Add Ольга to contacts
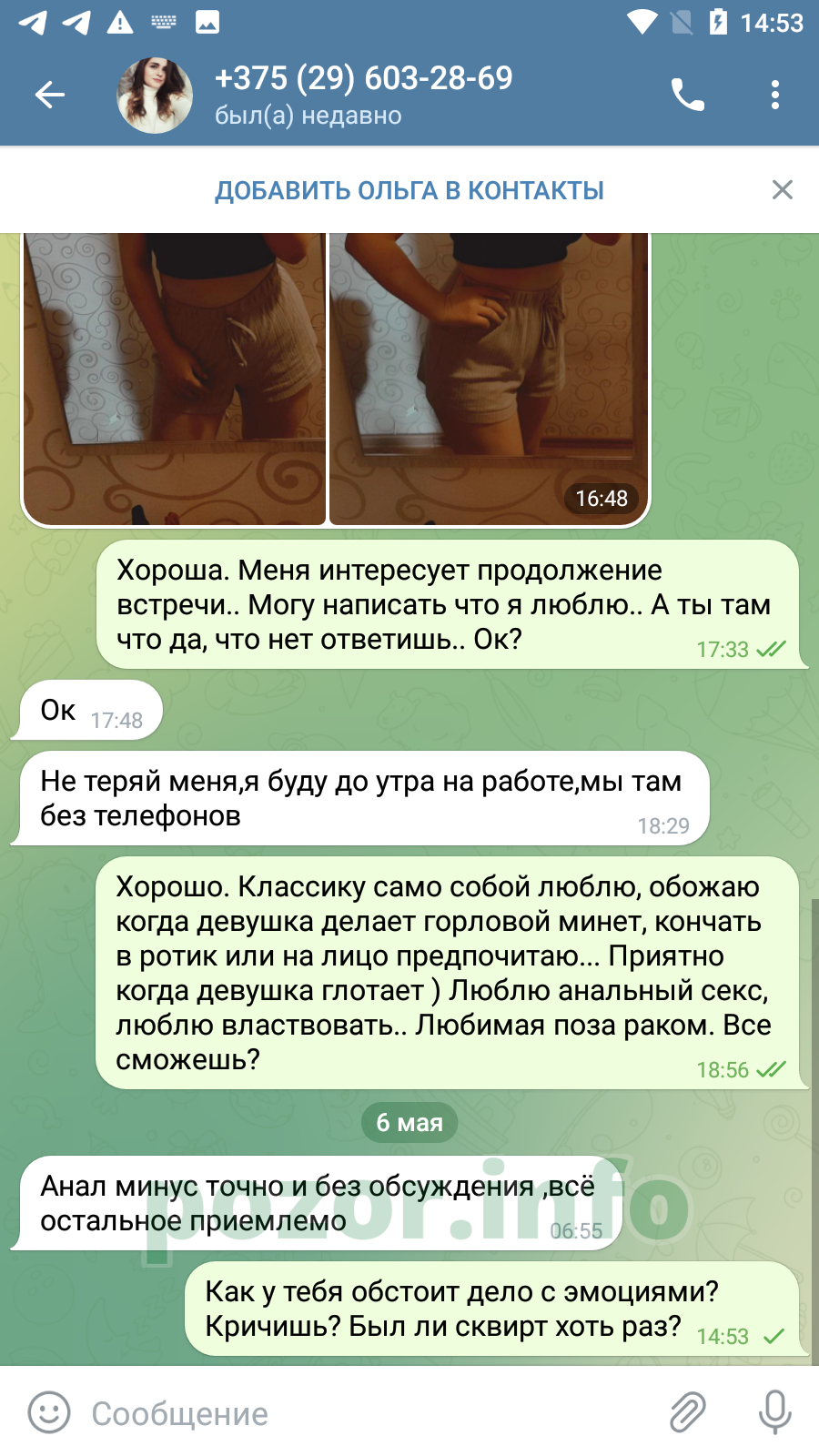Screen dimensions: 819x1456 click(x=409, y=190)
